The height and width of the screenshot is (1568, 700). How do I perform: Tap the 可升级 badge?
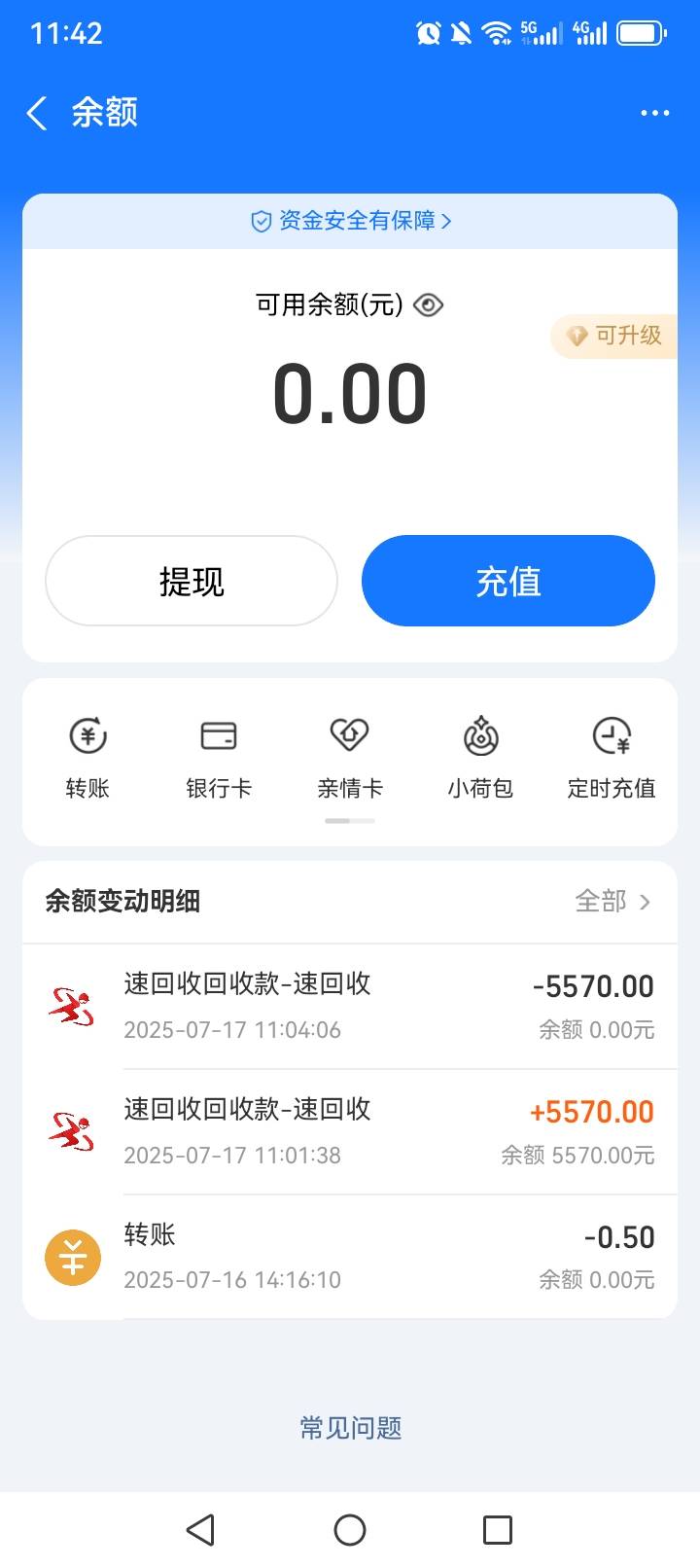(614, 336)
